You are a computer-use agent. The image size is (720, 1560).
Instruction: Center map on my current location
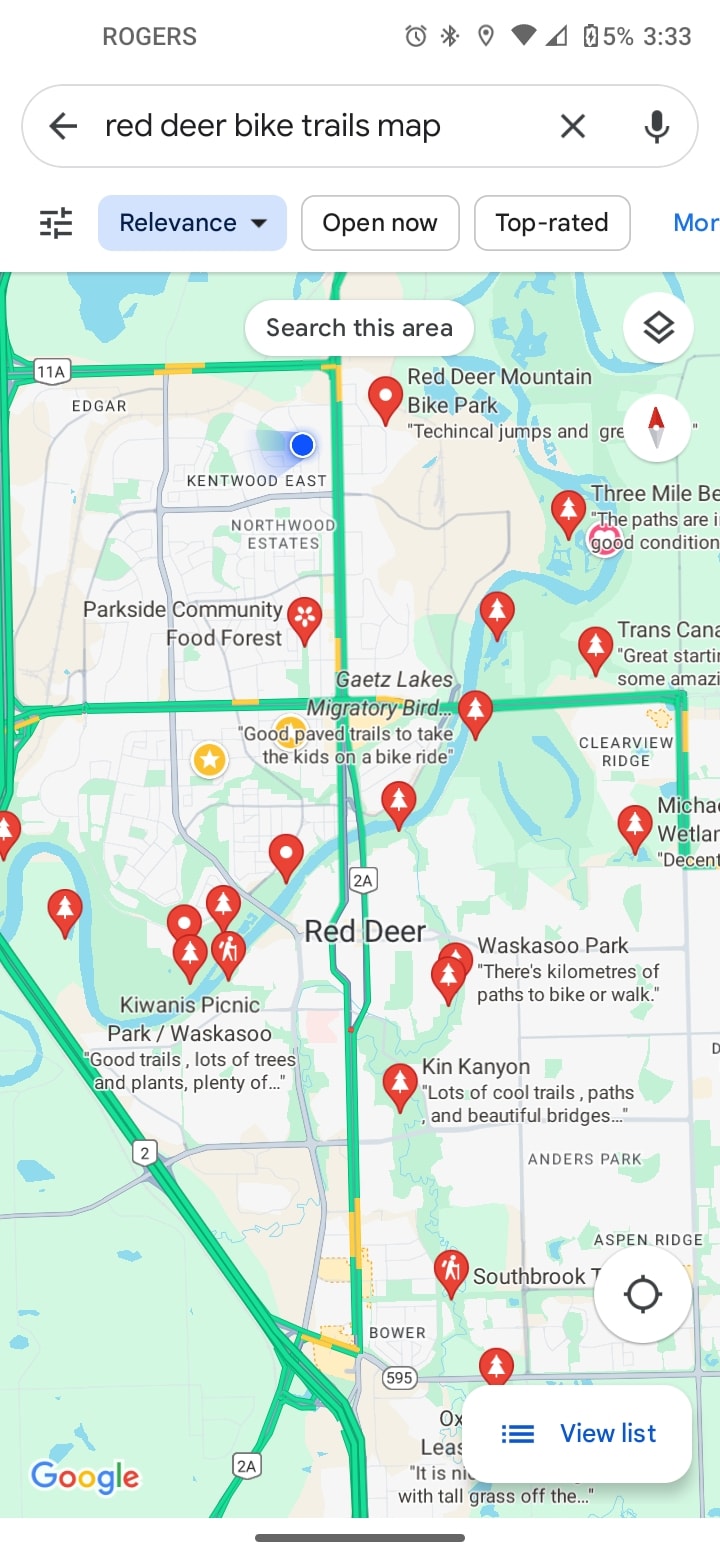(x=642, y=1294)
